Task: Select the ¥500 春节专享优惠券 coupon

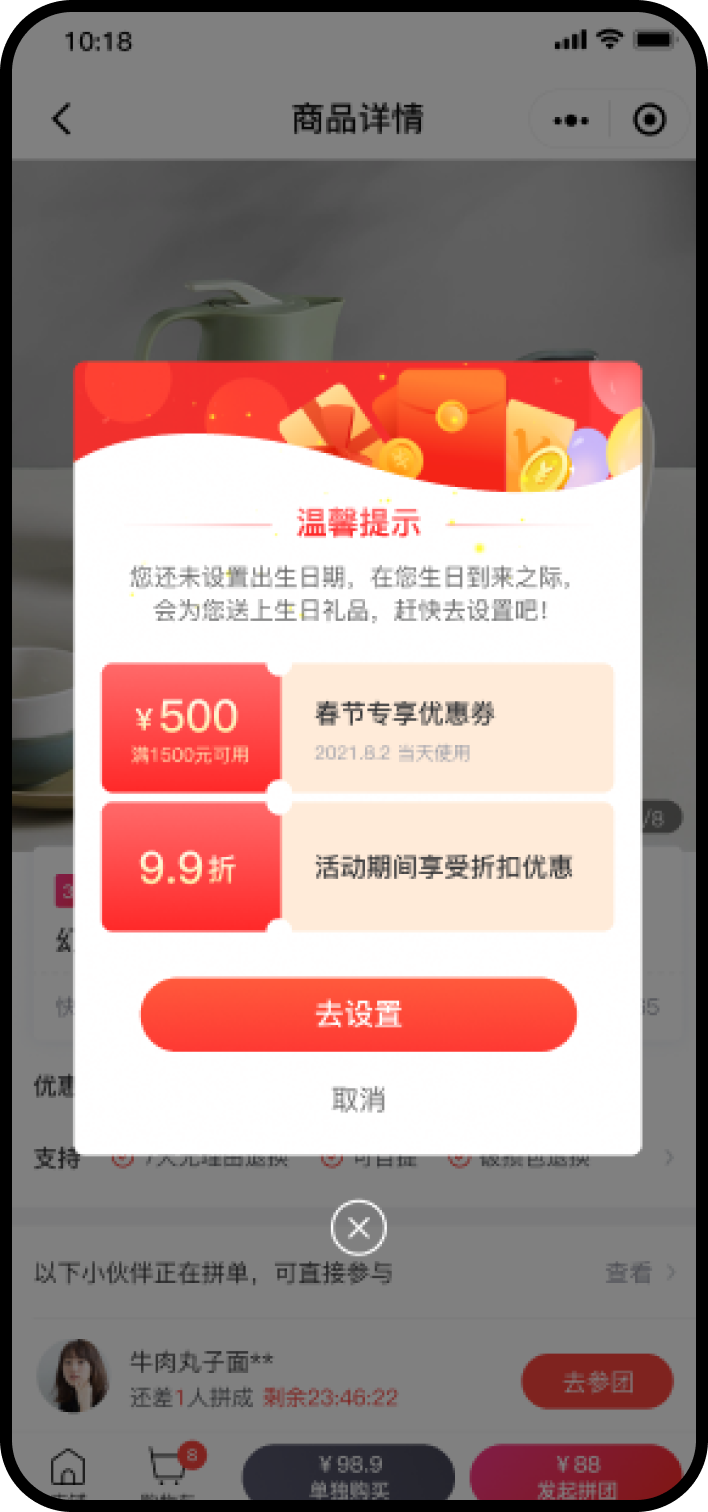Action: pos(357,727)
